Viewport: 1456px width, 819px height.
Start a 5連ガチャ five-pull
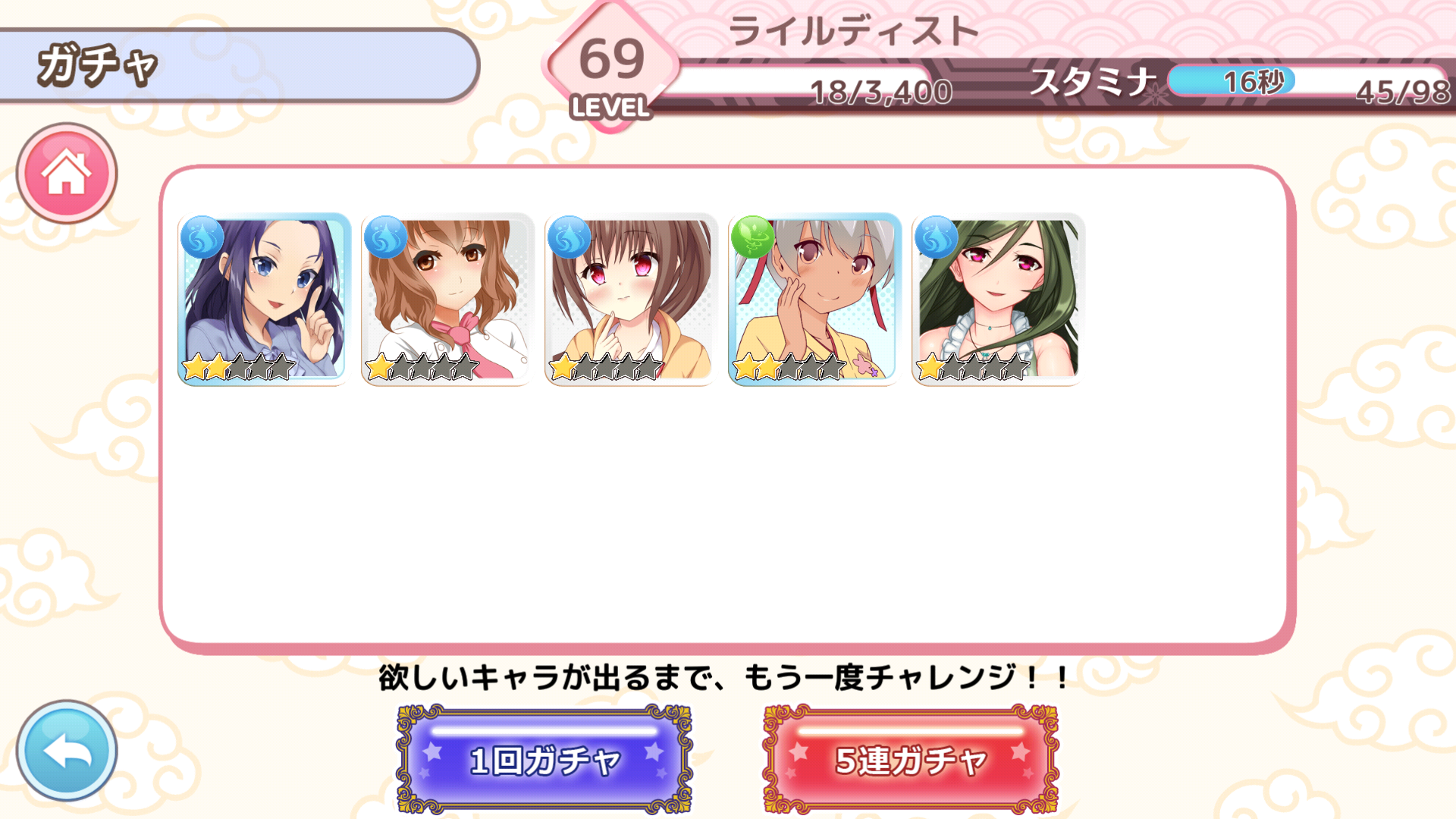[910, 760]
